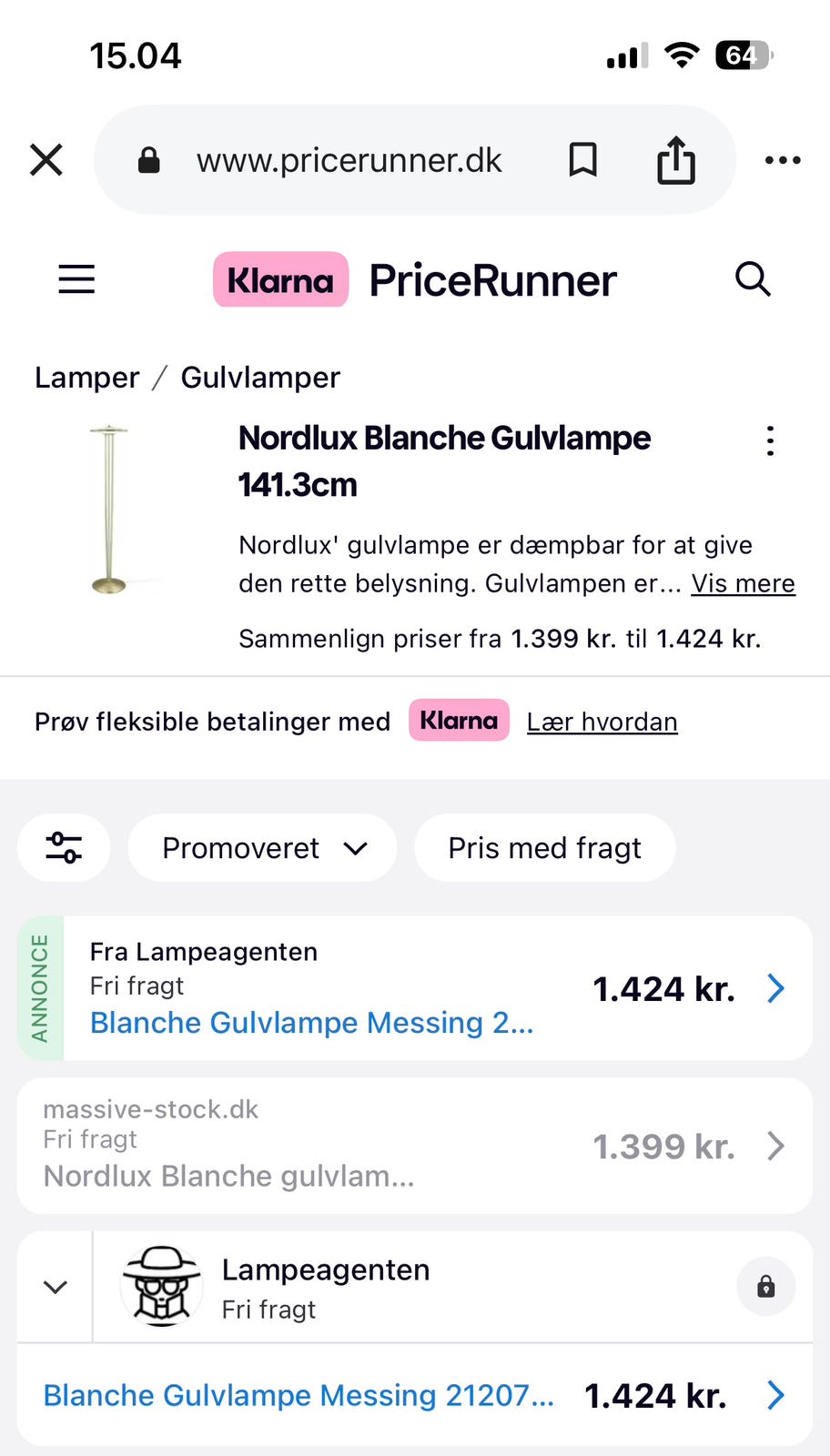Image resolution: width=830 pixels, height=1456 pixels.
Task: Navigate to the Lamper breadcrumb category
Action: (86, 377)
